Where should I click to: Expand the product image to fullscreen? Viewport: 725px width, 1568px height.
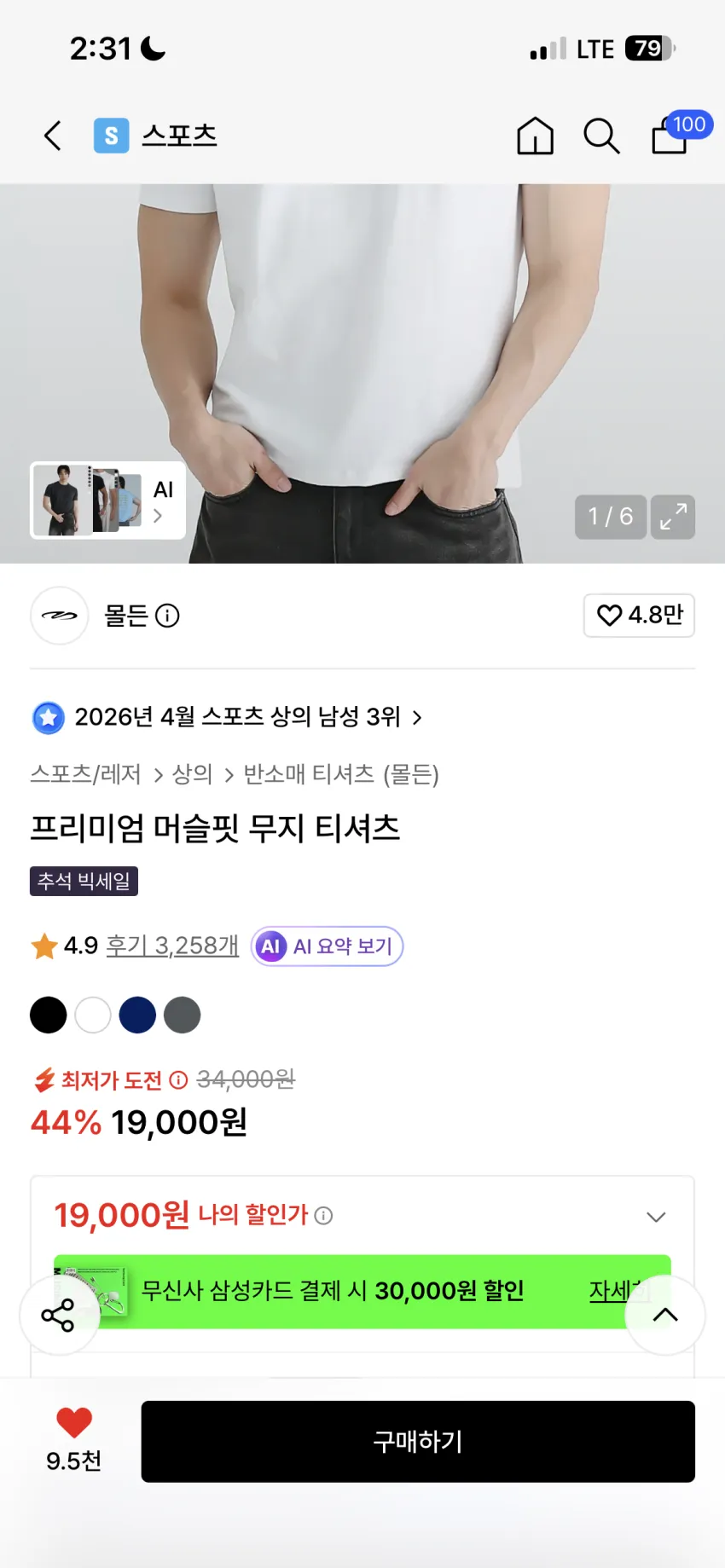pyautogui.click(x=673, y=517)
